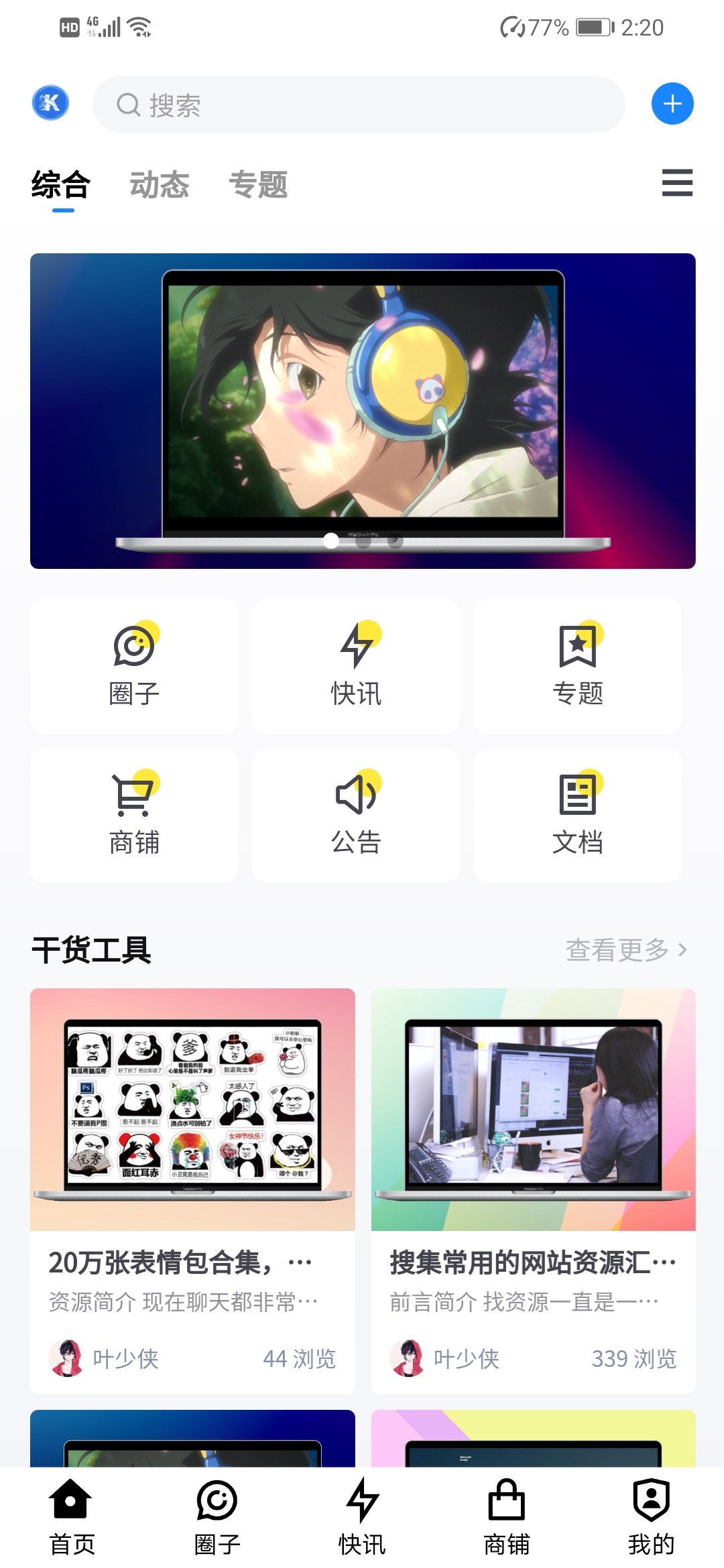View more via 查看更多
Screen dimensions: 724x1568
click(x=626, y=950)
